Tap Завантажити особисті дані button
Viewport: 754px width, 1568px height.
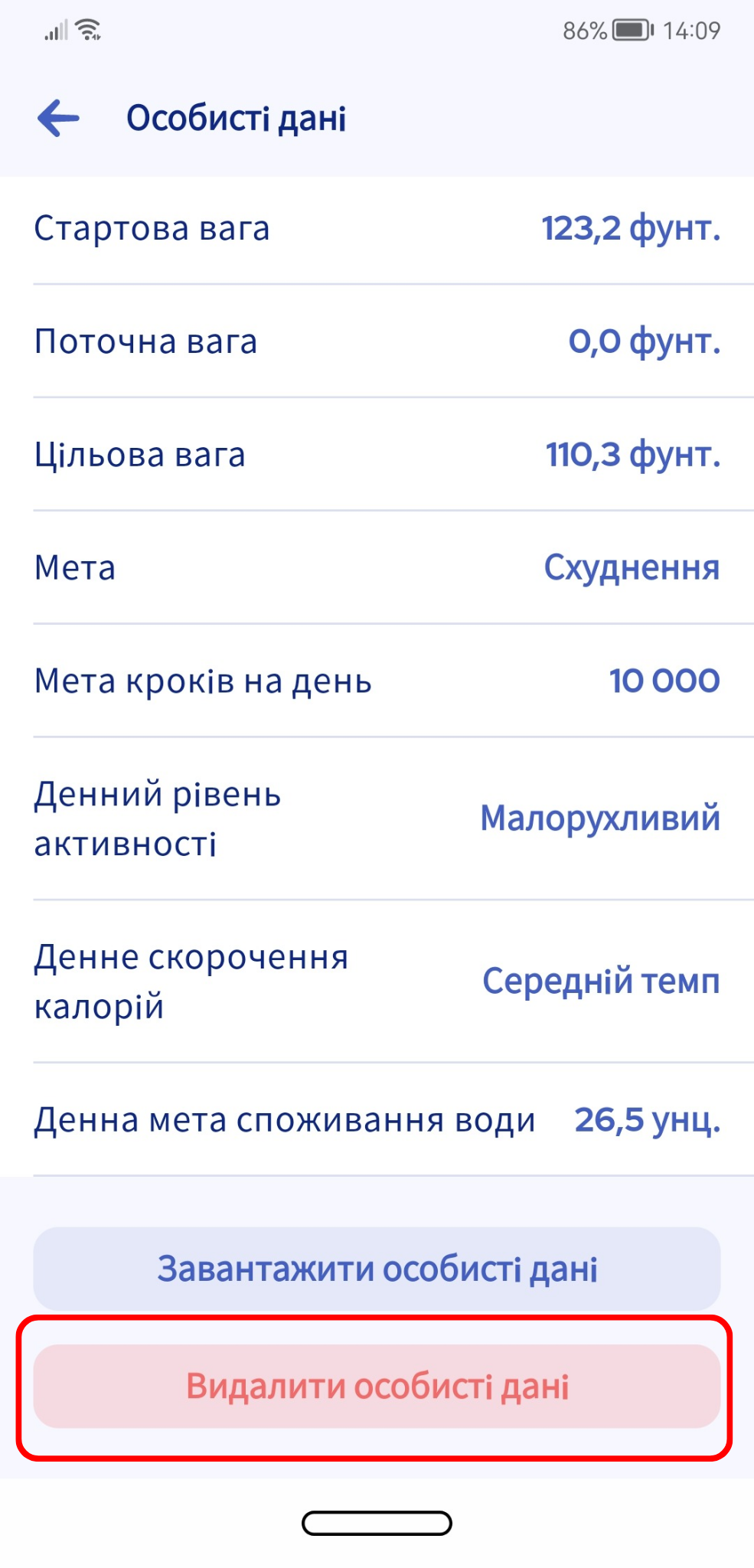tap(377, 1269)
